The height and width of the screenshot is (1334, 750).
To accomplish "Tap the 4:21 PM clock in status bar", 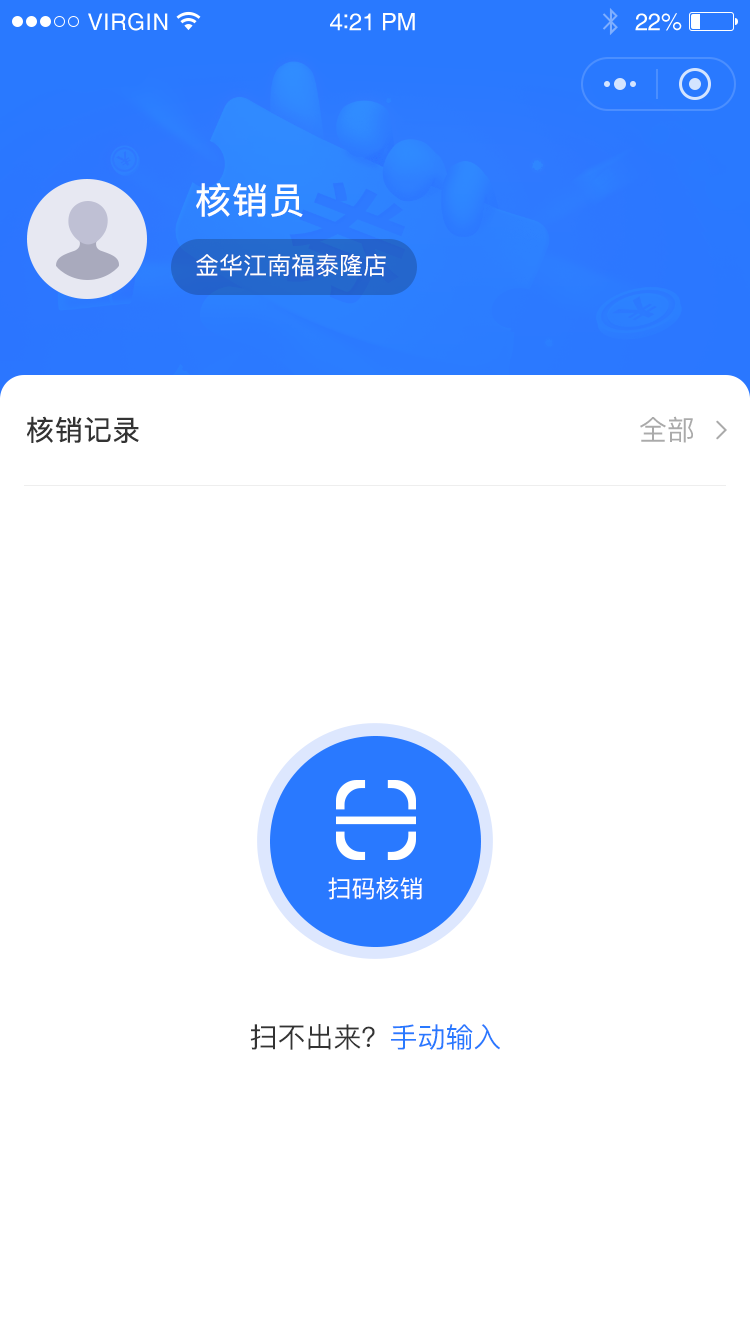I will 374,21.
